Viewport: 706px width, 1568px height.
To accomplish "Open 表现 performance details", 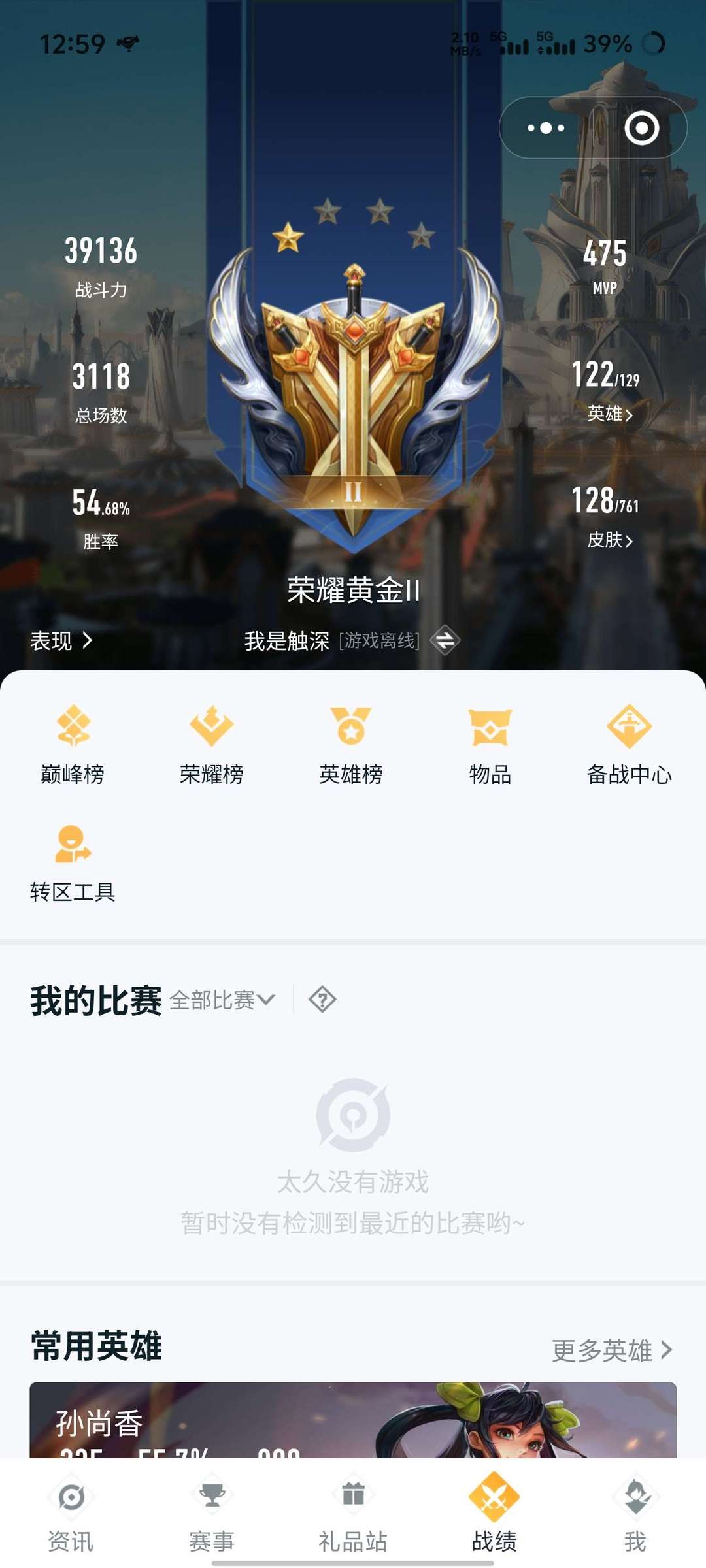I will coord(61,641).
